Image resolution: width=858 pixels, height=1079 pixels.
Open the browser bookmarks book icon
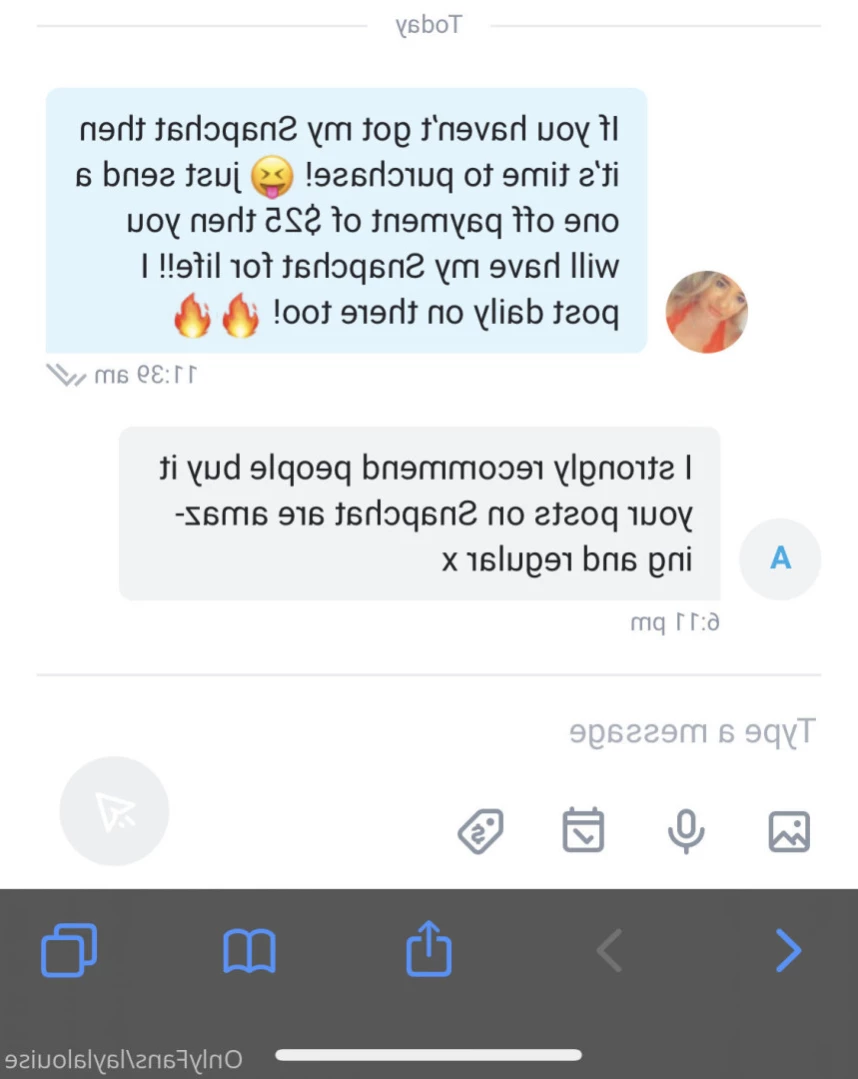point(249,950)
